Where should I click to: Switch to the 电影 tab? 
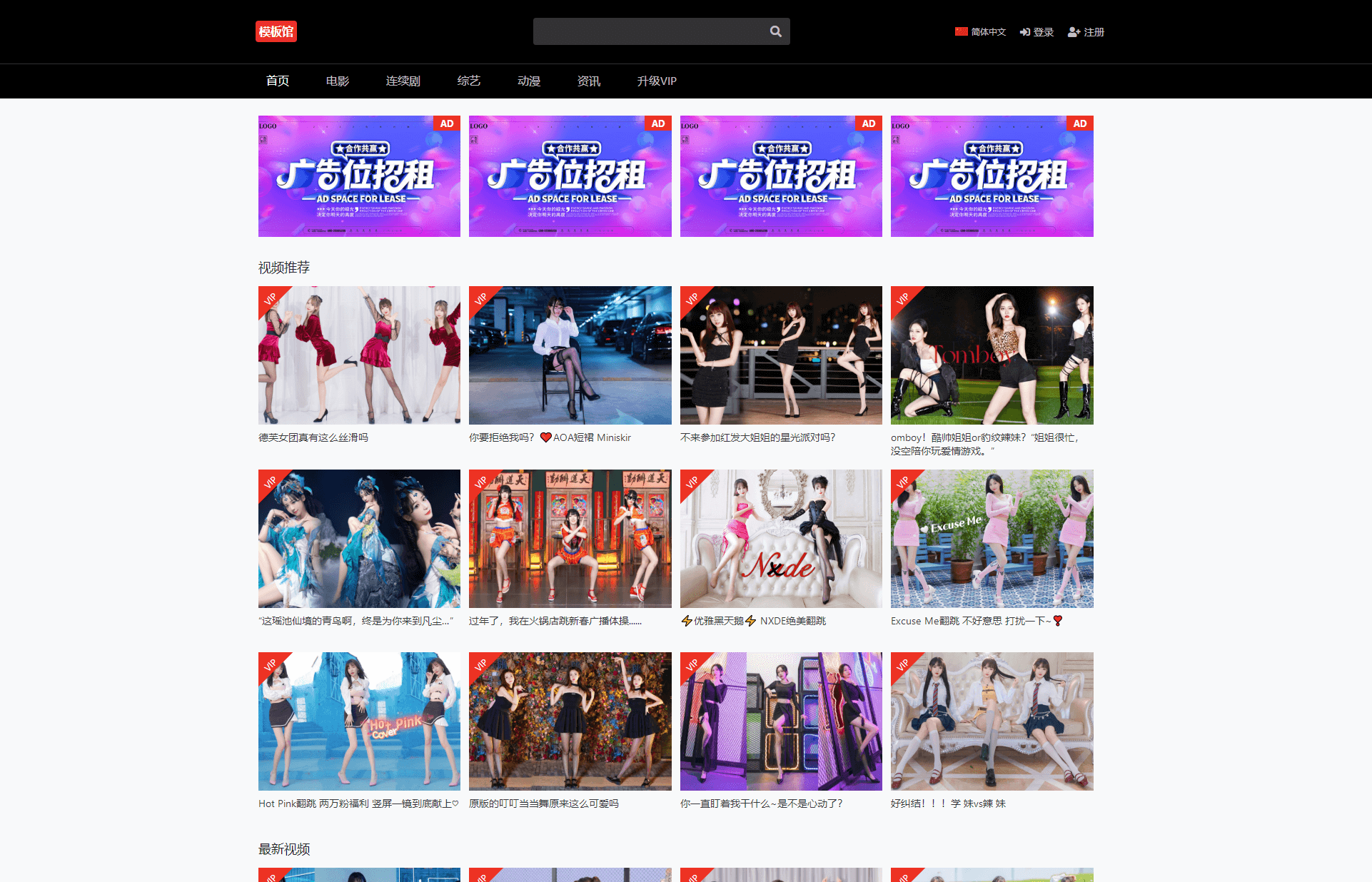338,81
